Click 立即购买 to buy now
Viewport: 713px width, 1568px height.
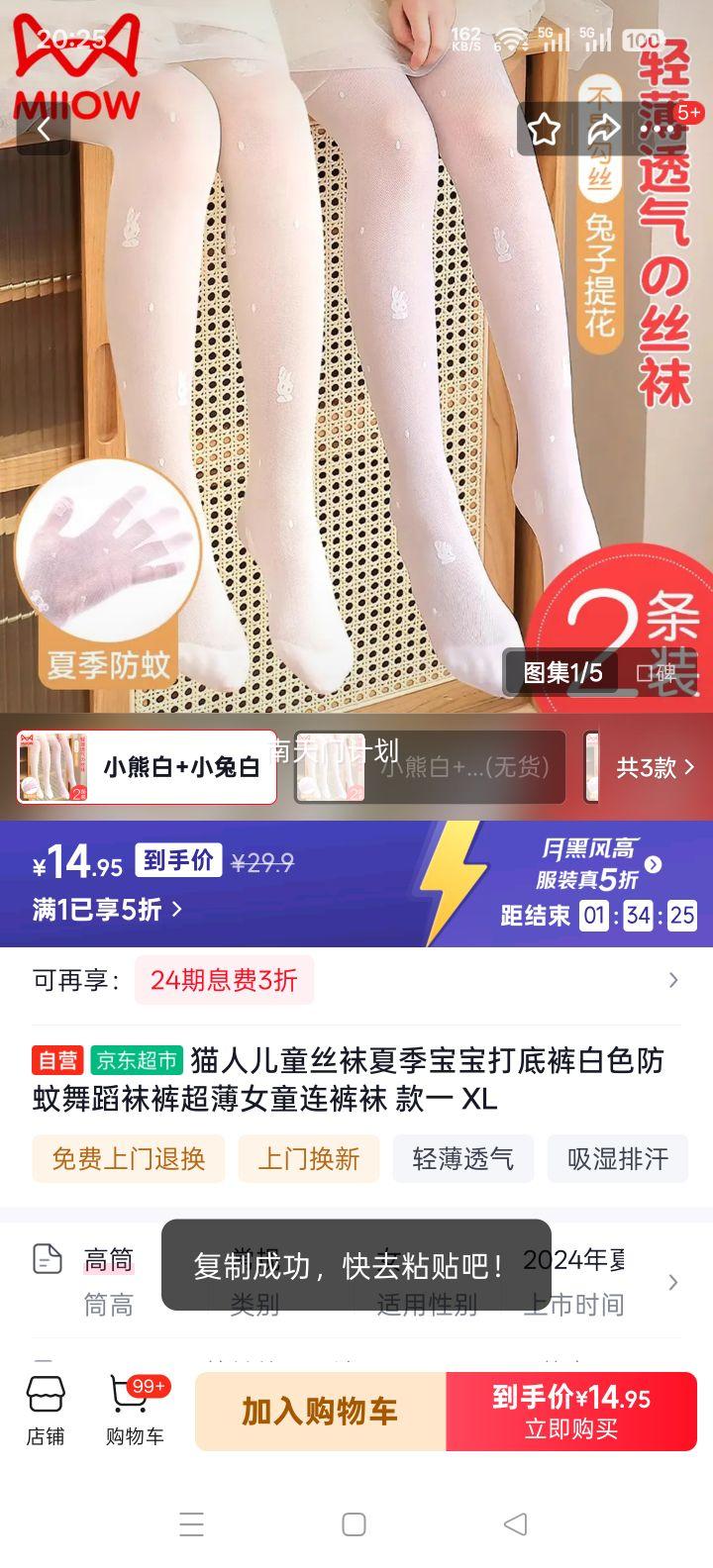(571, 1411)
